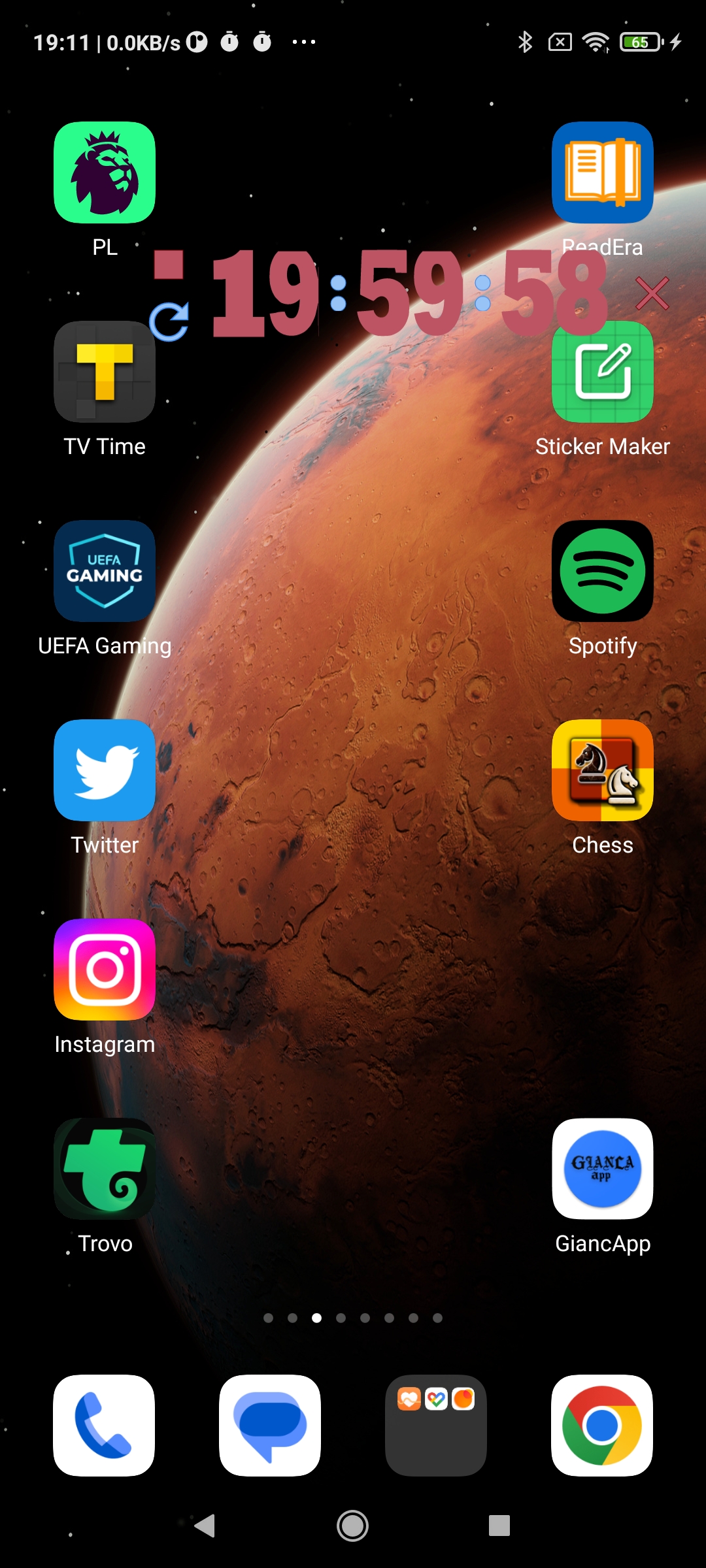Expand the app folder in the dock
The height and width of the screenshot is (1568, 706).
click(x=436, y=1425)
